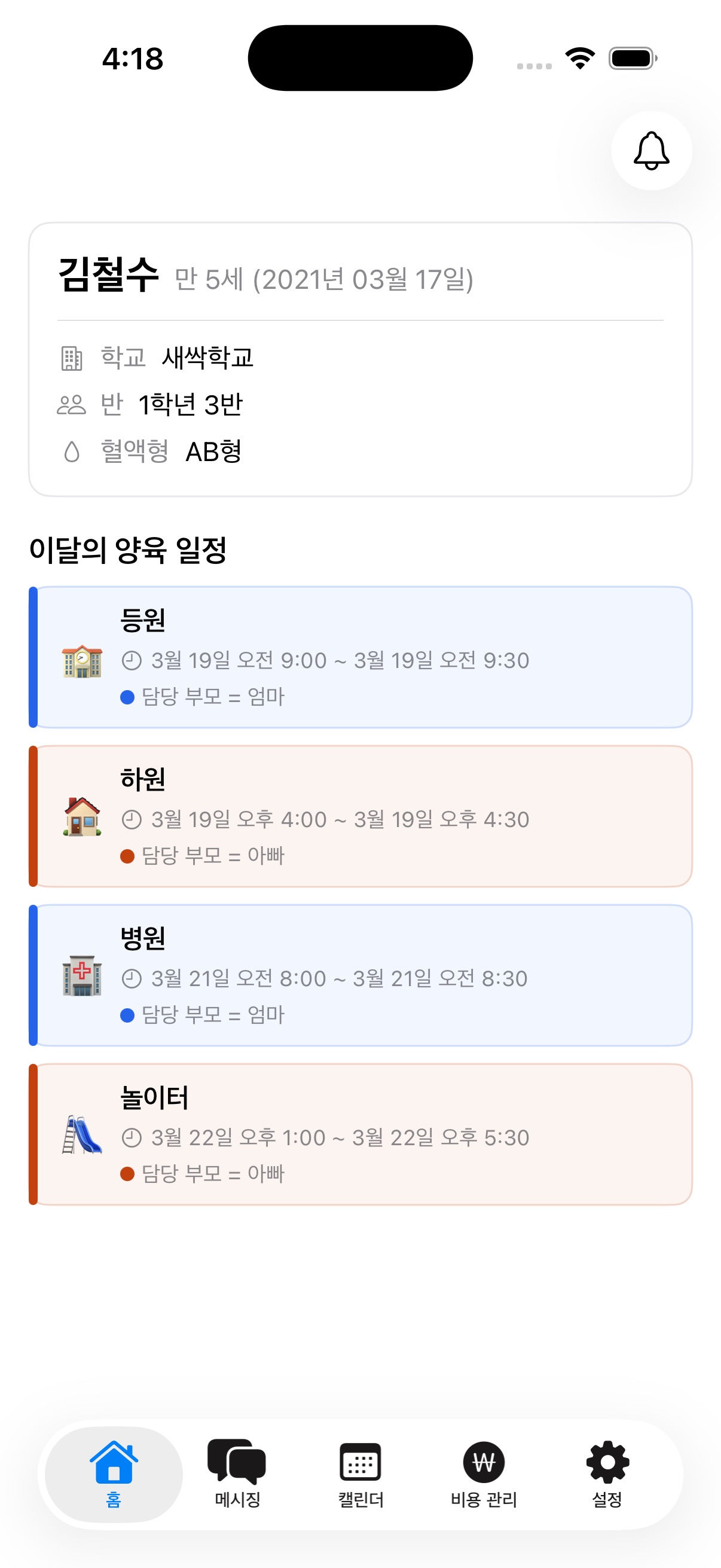
Task: Open the 비용 관리 tab
Action: point(484,1473)
